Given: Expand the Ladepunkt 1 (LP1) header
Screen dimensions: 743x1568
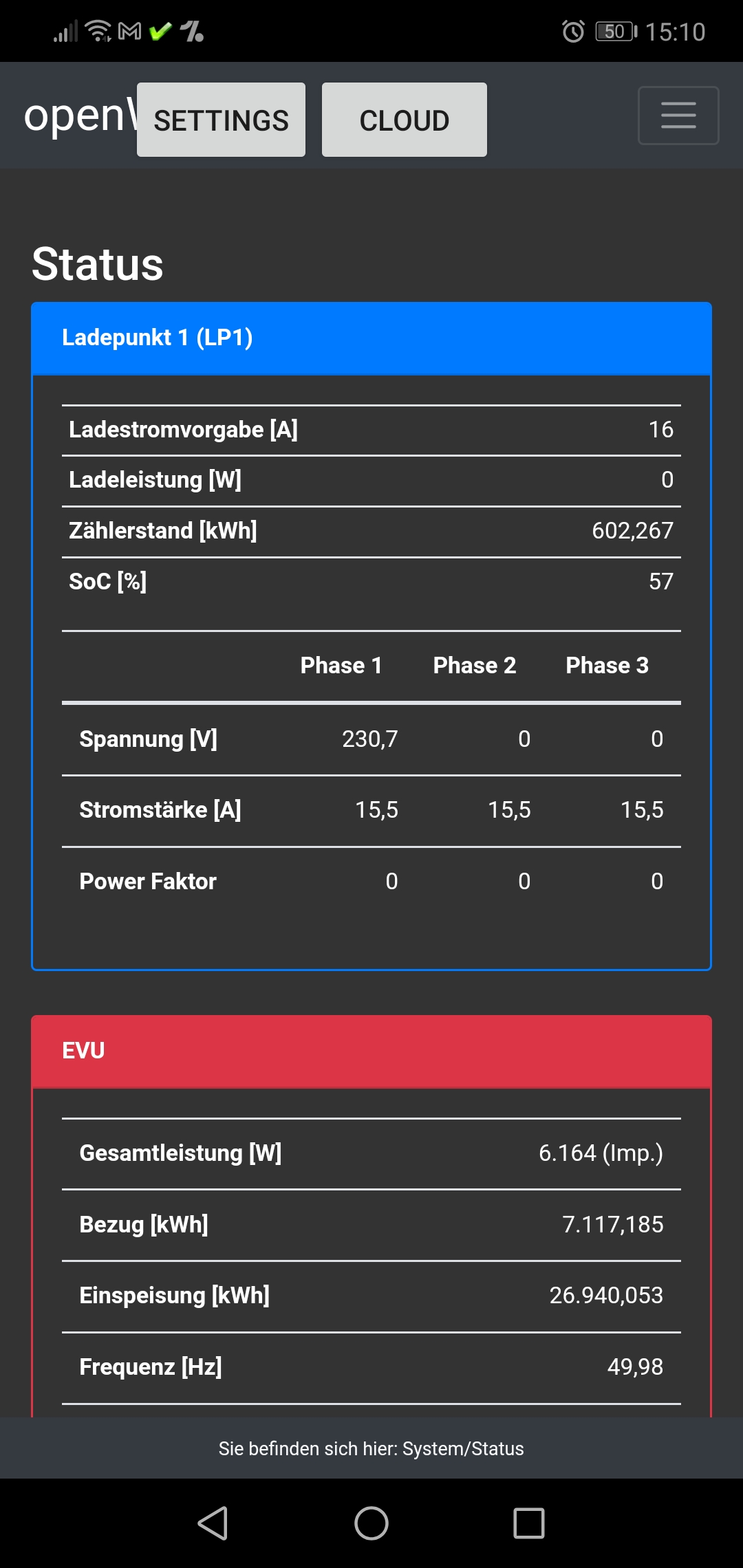Looking at the screenshot, I should [x=371, y=338].
